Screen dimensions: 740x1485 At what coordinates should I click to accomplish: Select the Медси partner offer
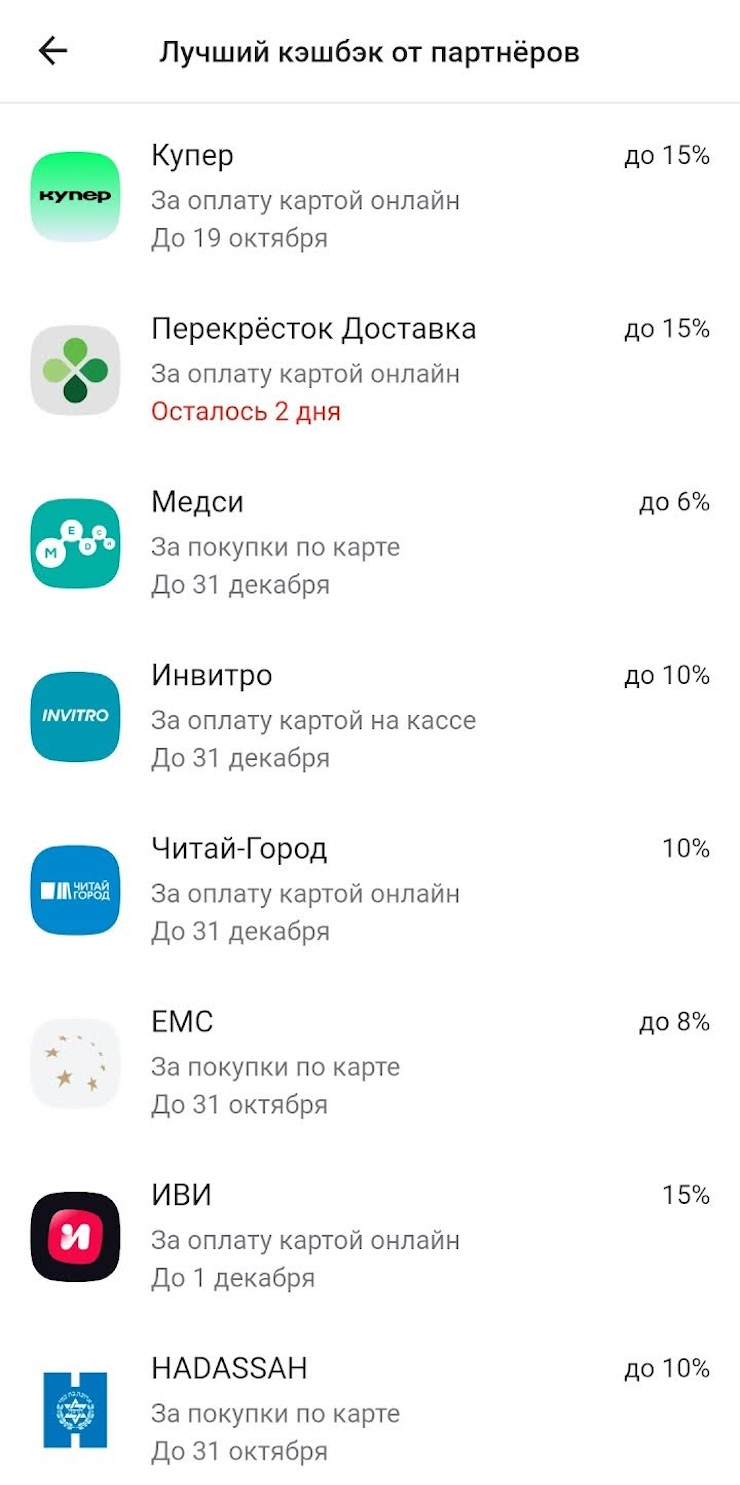(370, 543)
